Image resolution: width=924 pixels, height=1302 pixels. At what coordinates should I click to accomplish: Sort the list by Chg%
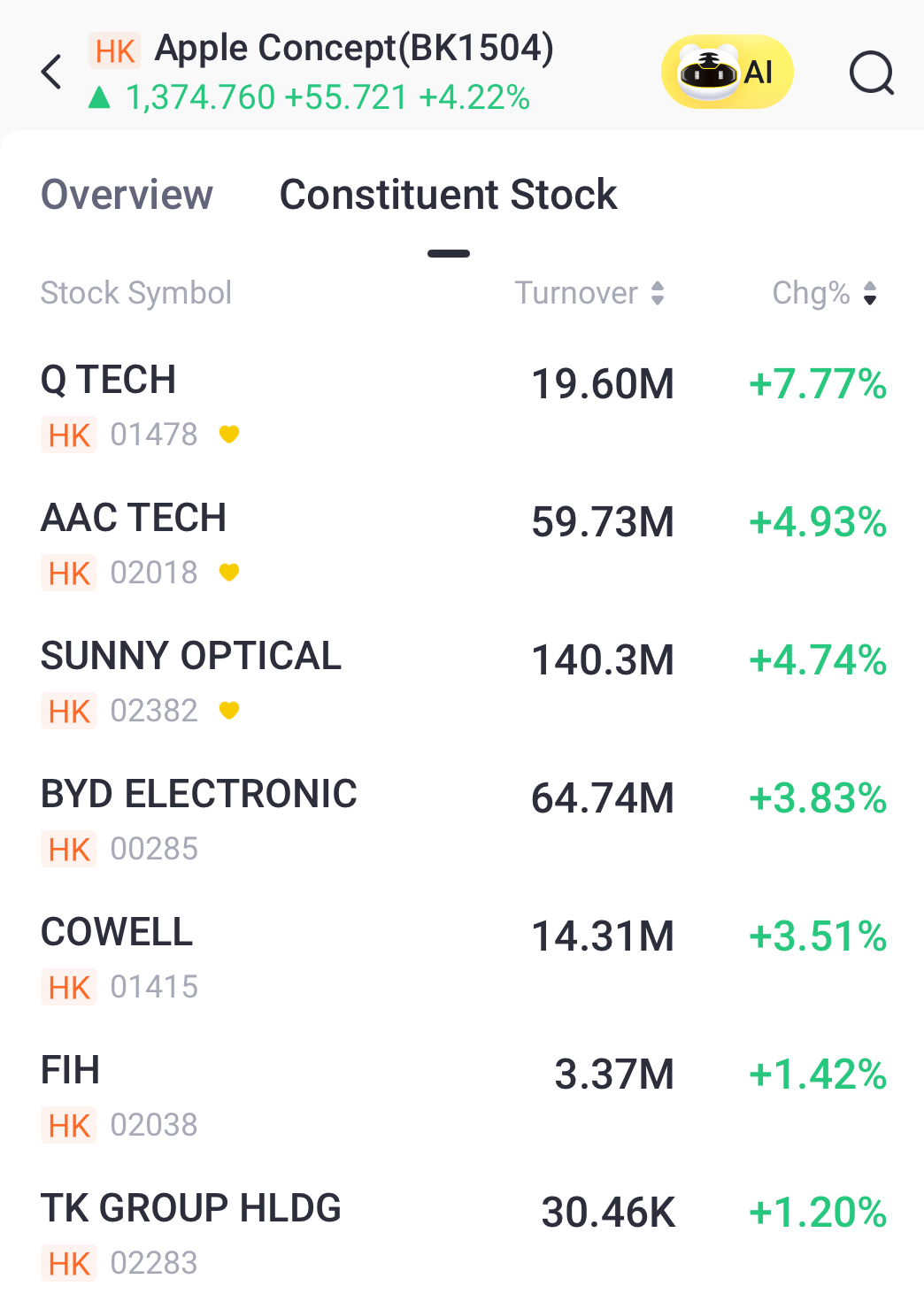824,293
